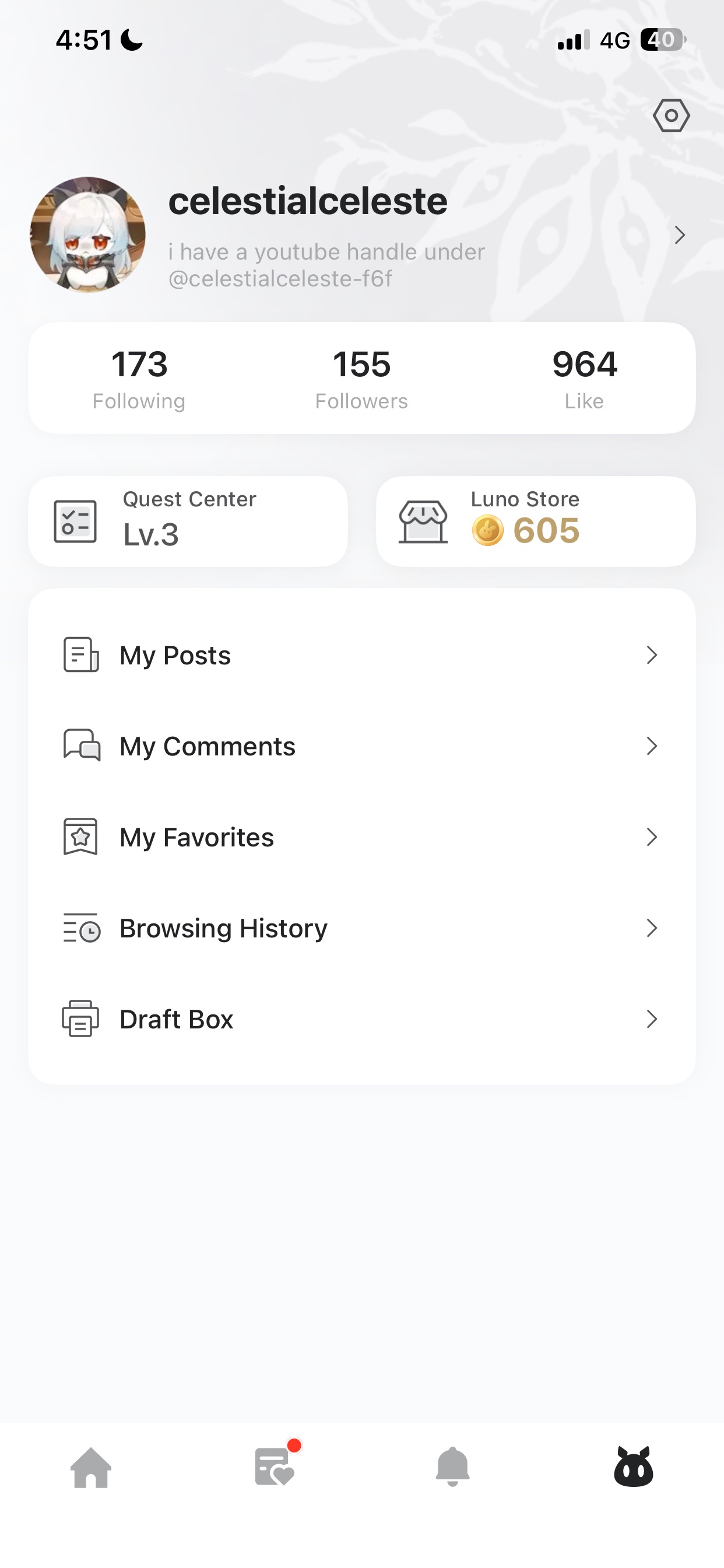Go to My Comments
This screenshot has width=724, height=1568.
[x=361, y=746]
